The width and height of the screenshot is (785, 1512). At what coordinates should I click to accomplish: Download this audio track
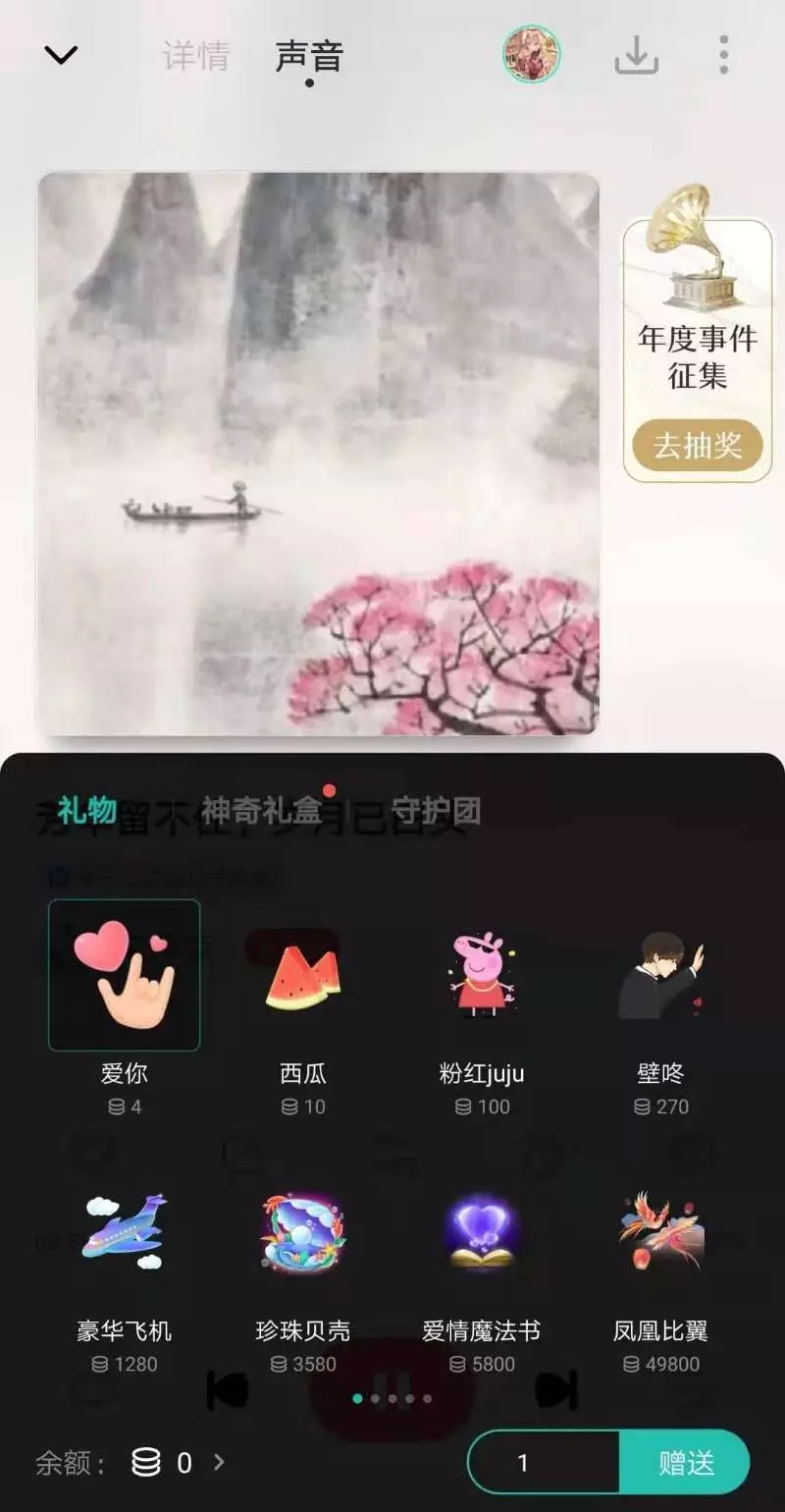(636, 55)
